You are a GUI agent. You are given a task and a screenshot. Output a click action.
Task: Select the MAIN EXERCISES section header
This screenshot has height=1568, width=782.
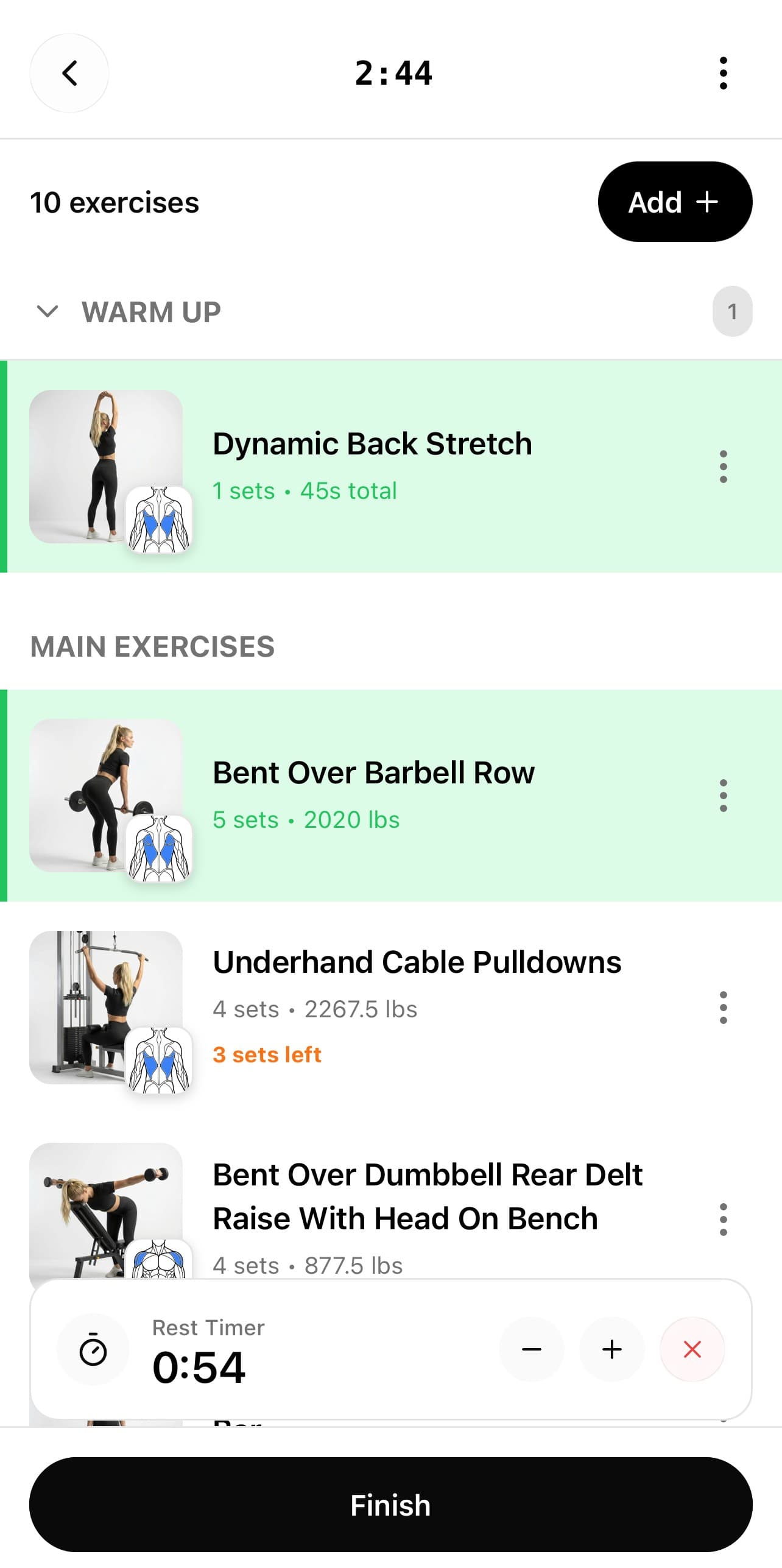point(153,646)
